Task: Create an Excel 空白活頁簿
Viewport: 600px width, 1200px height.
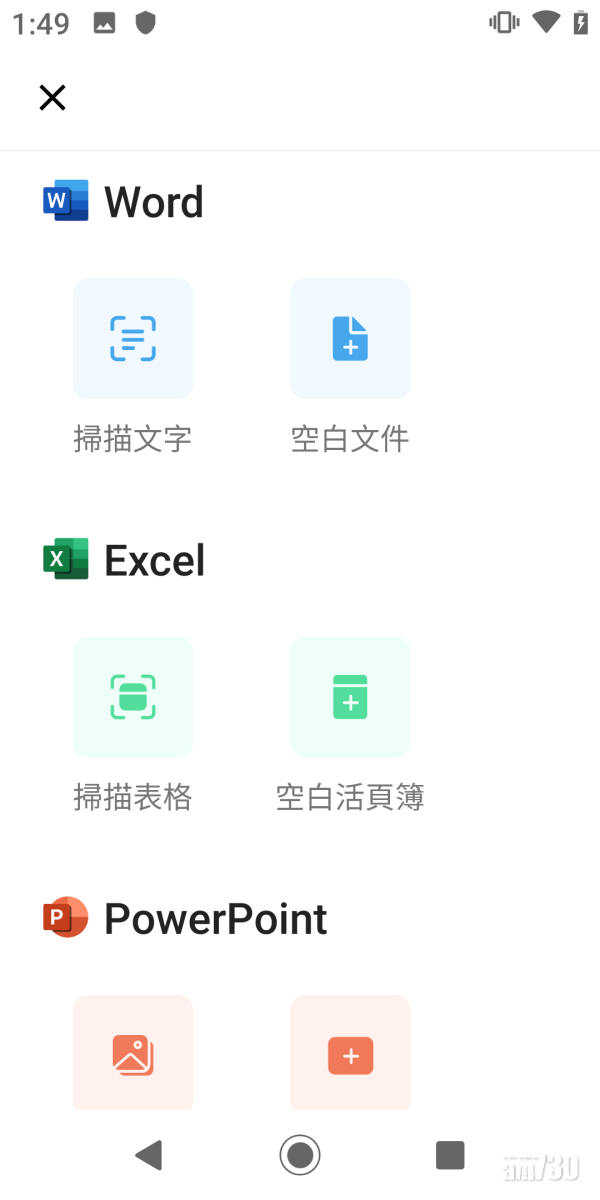Action: [x=350, y=697]
